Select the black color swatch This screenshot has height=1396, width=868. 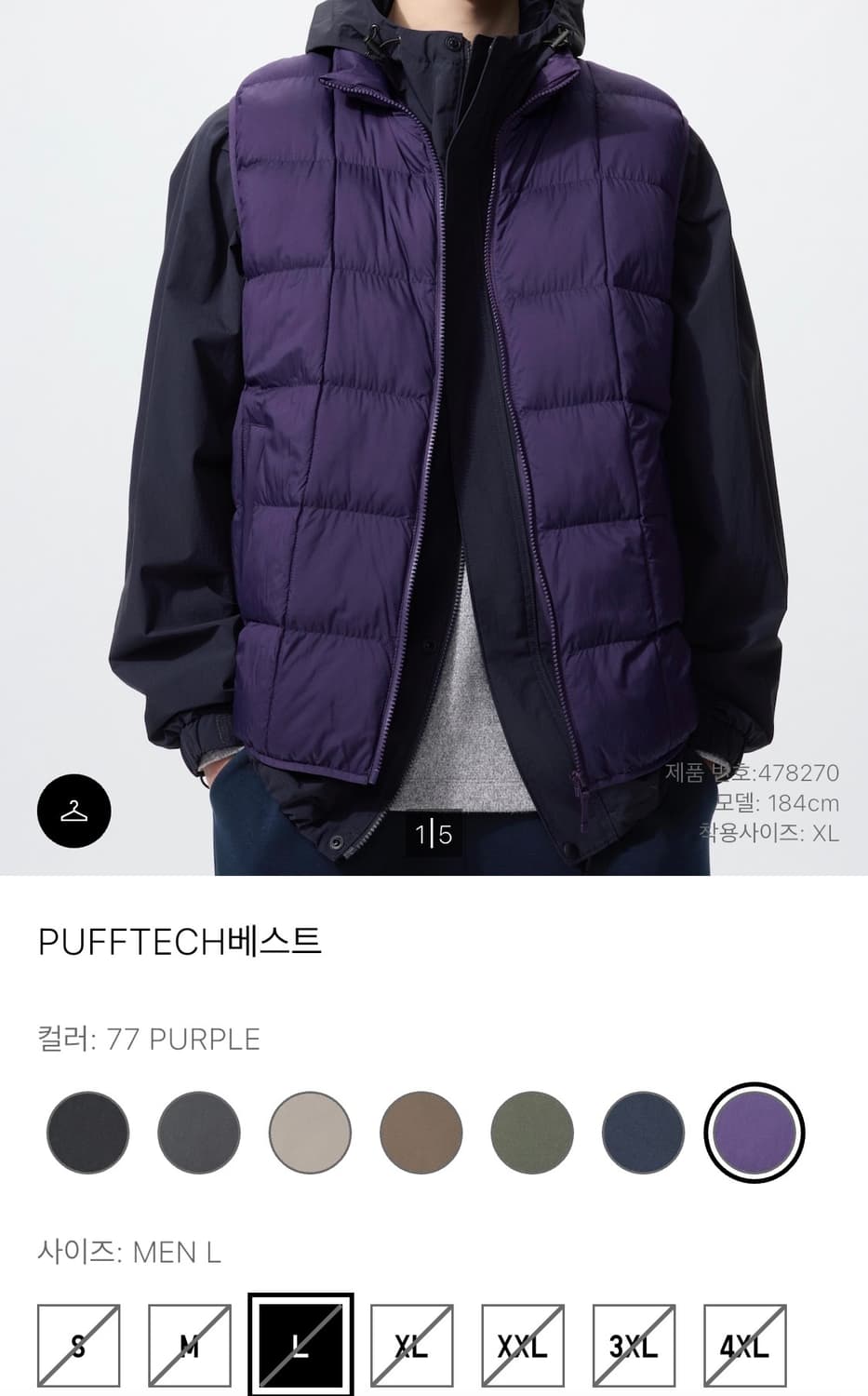(x=88, y=1134)
